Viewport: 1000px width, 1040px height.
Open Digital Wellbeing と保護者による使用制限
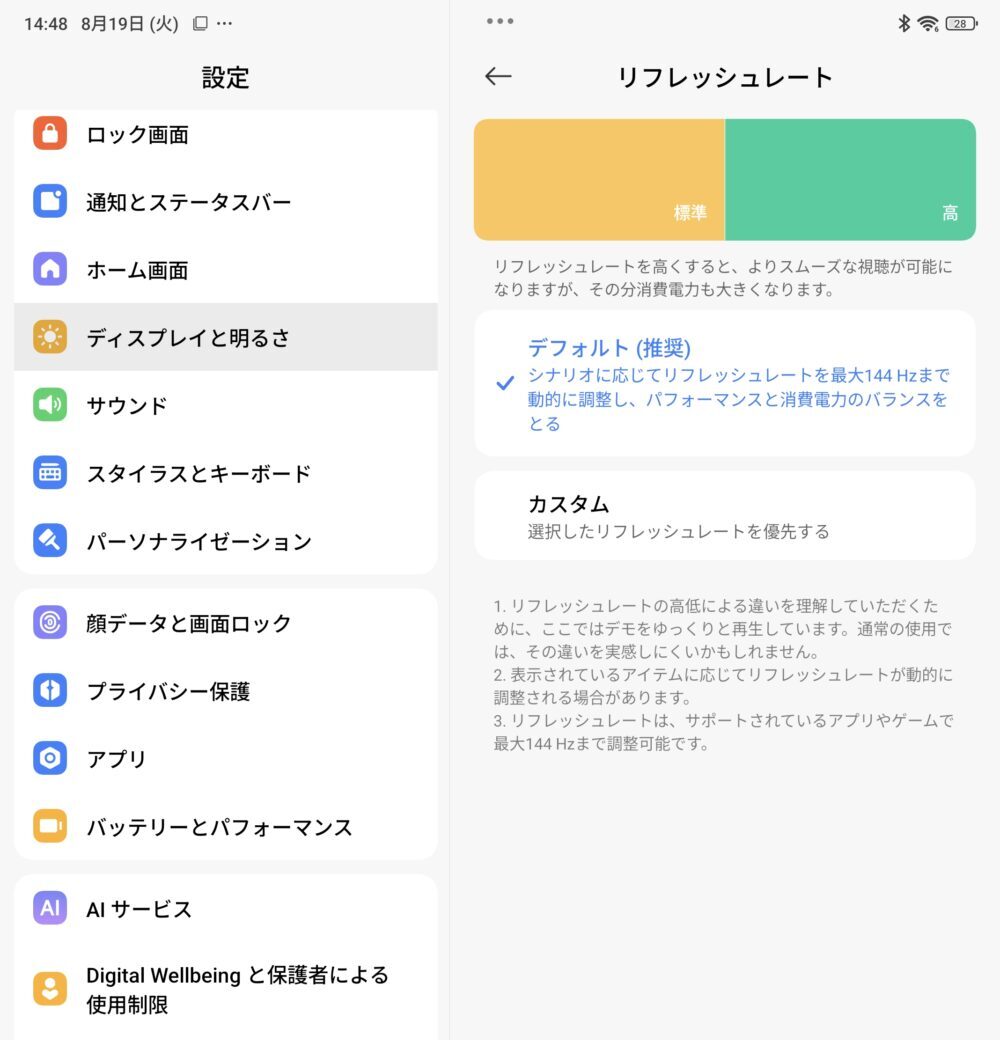pyautogui.click(x=225, y=989)
